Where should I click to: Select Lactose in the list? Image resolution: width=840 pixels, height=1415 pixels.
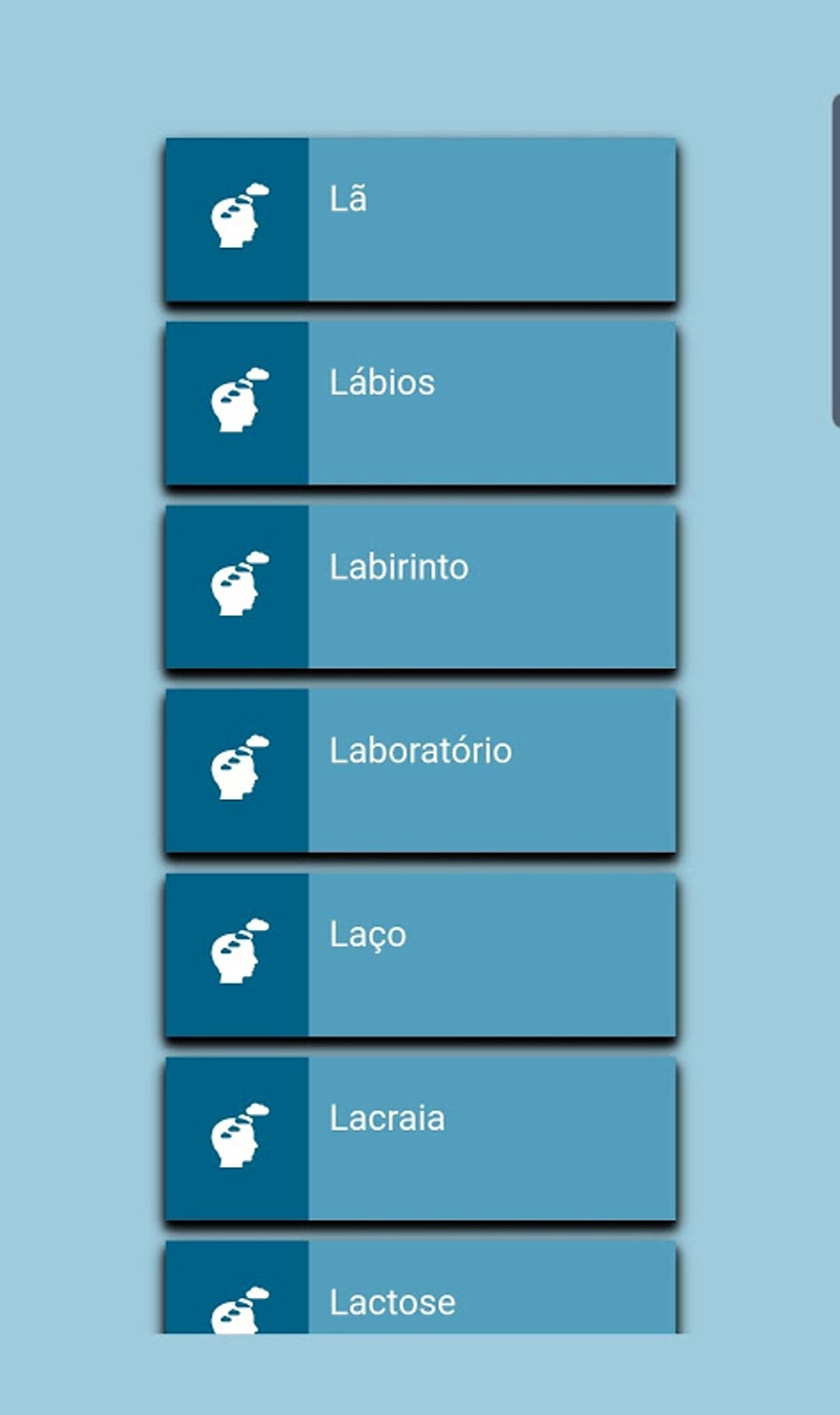coord(420,1293)
